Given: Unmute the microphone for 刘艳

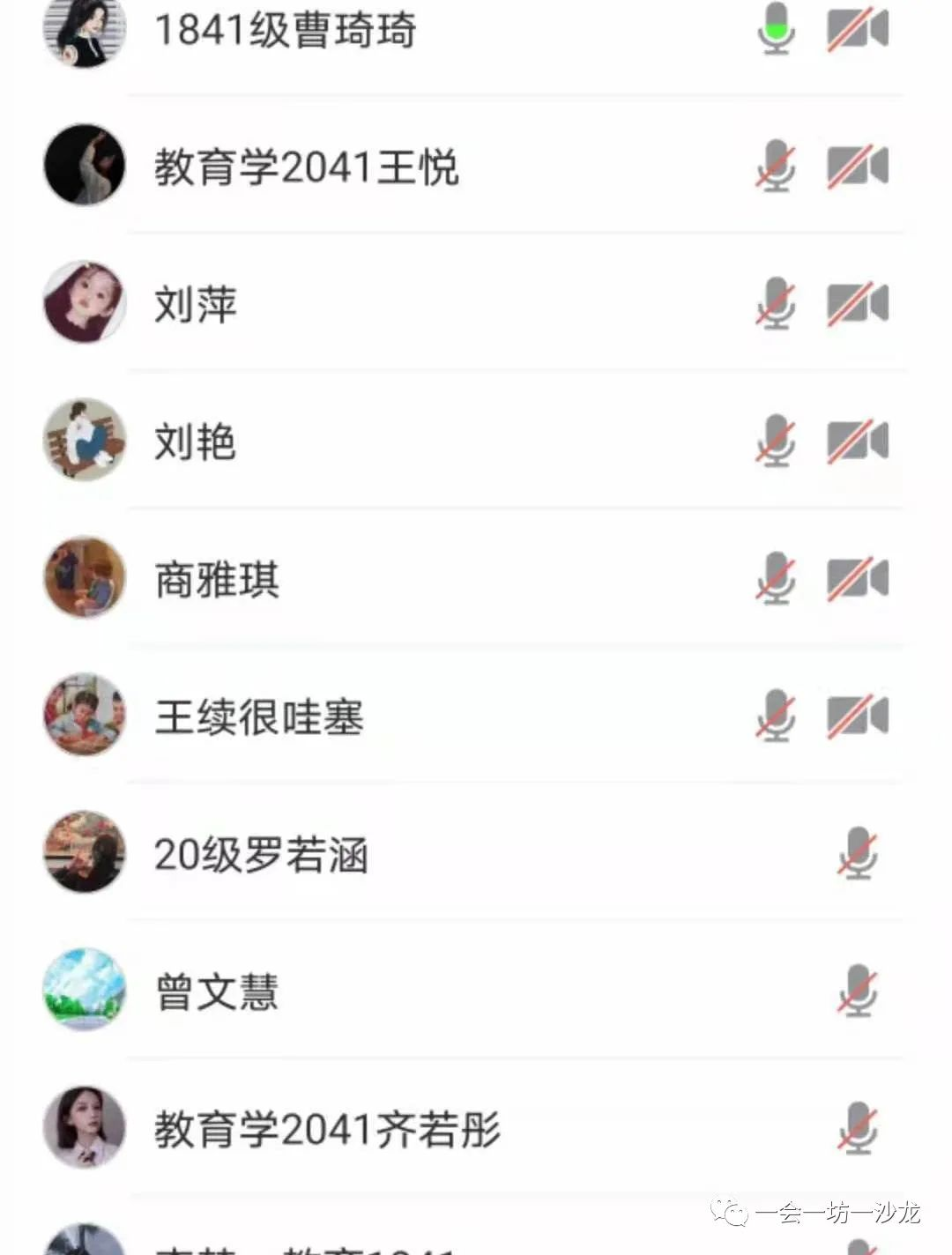Looking at the screenshot, I should 776,442.
